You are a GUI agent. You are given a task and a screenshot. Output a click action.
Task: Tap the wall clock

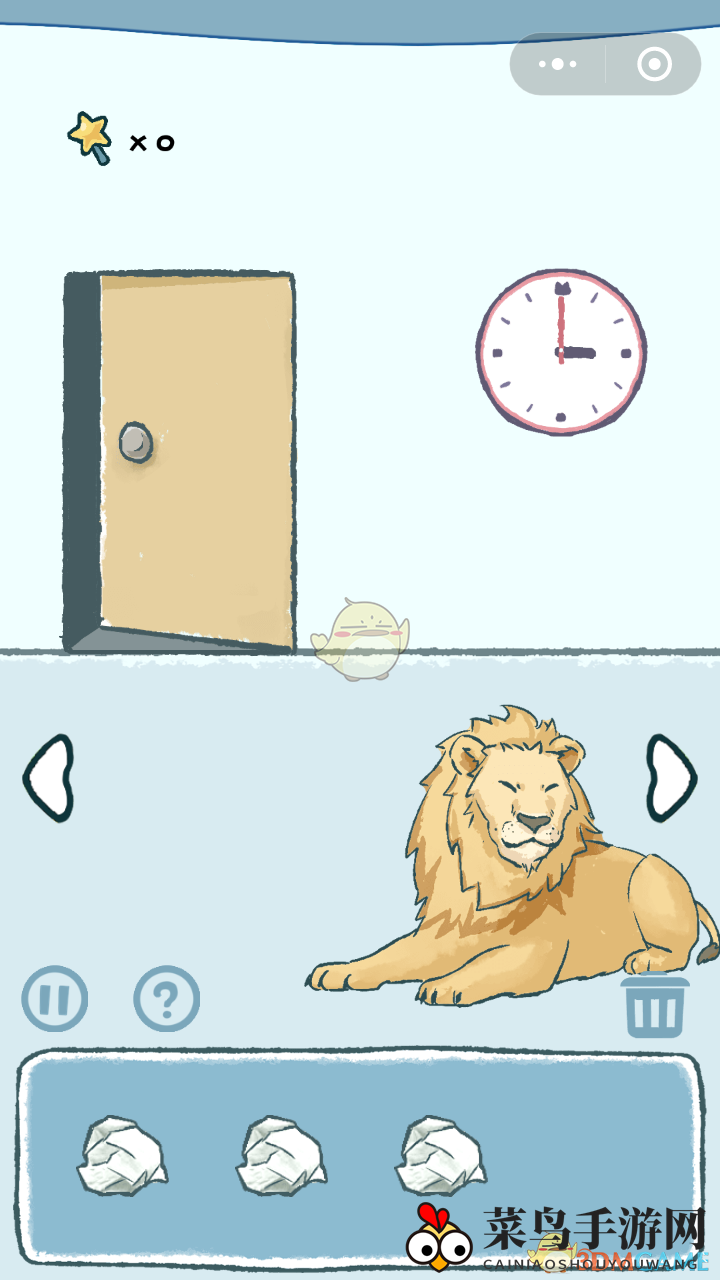560,352
